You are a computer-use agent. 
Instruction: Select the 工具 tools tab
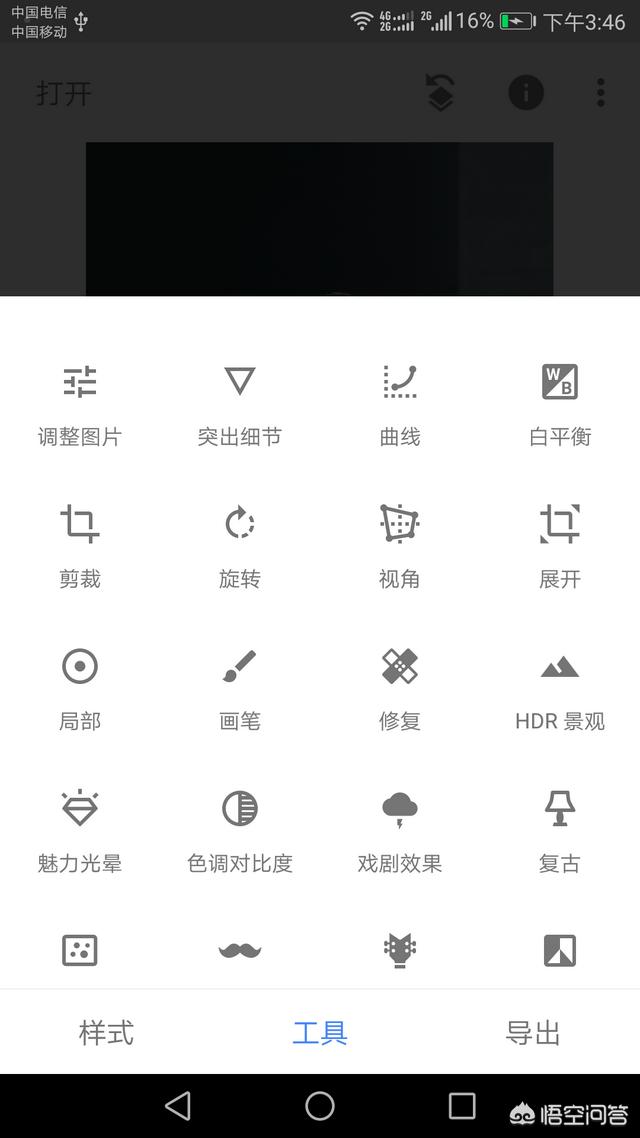point(320,1032)
